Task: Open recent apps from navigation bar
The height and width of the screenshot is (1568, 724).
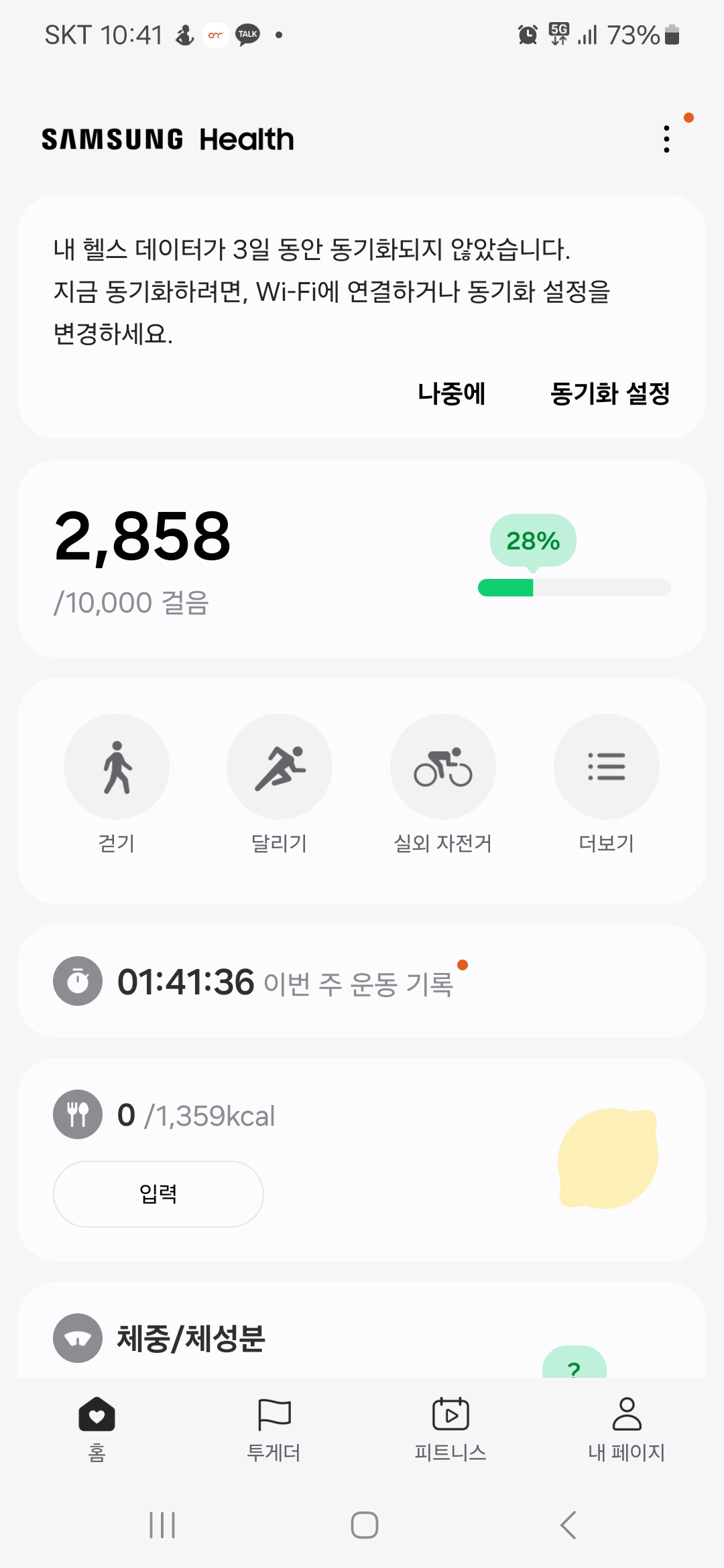Action: (162, 1525)
